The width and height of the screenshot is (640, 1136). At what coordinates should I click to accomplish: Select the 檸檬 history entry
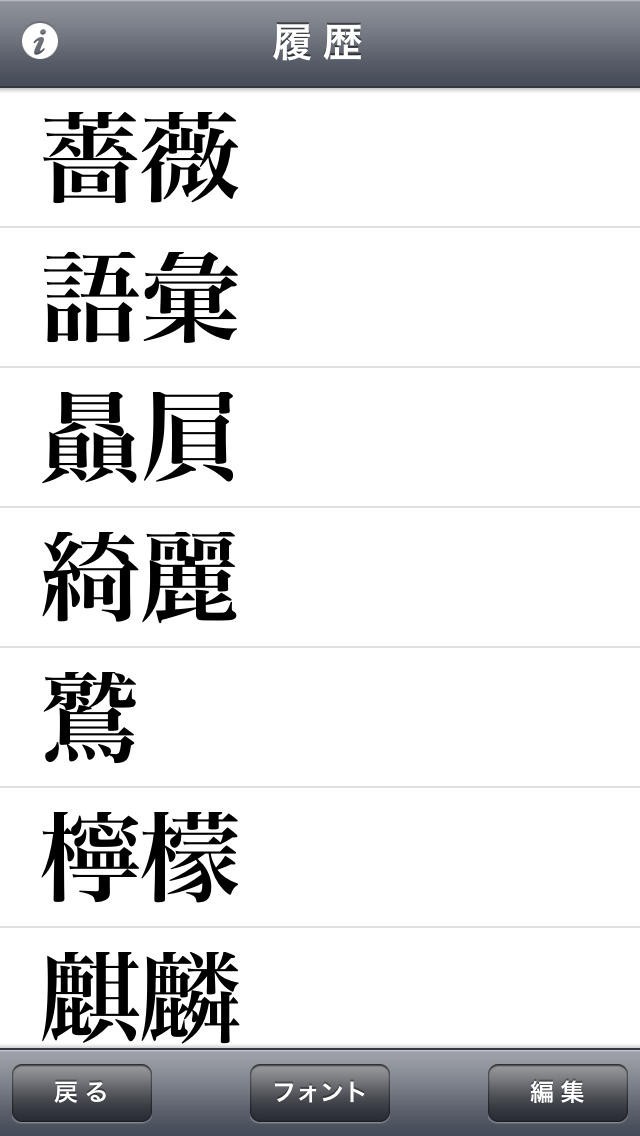click(x=320, y=856)
